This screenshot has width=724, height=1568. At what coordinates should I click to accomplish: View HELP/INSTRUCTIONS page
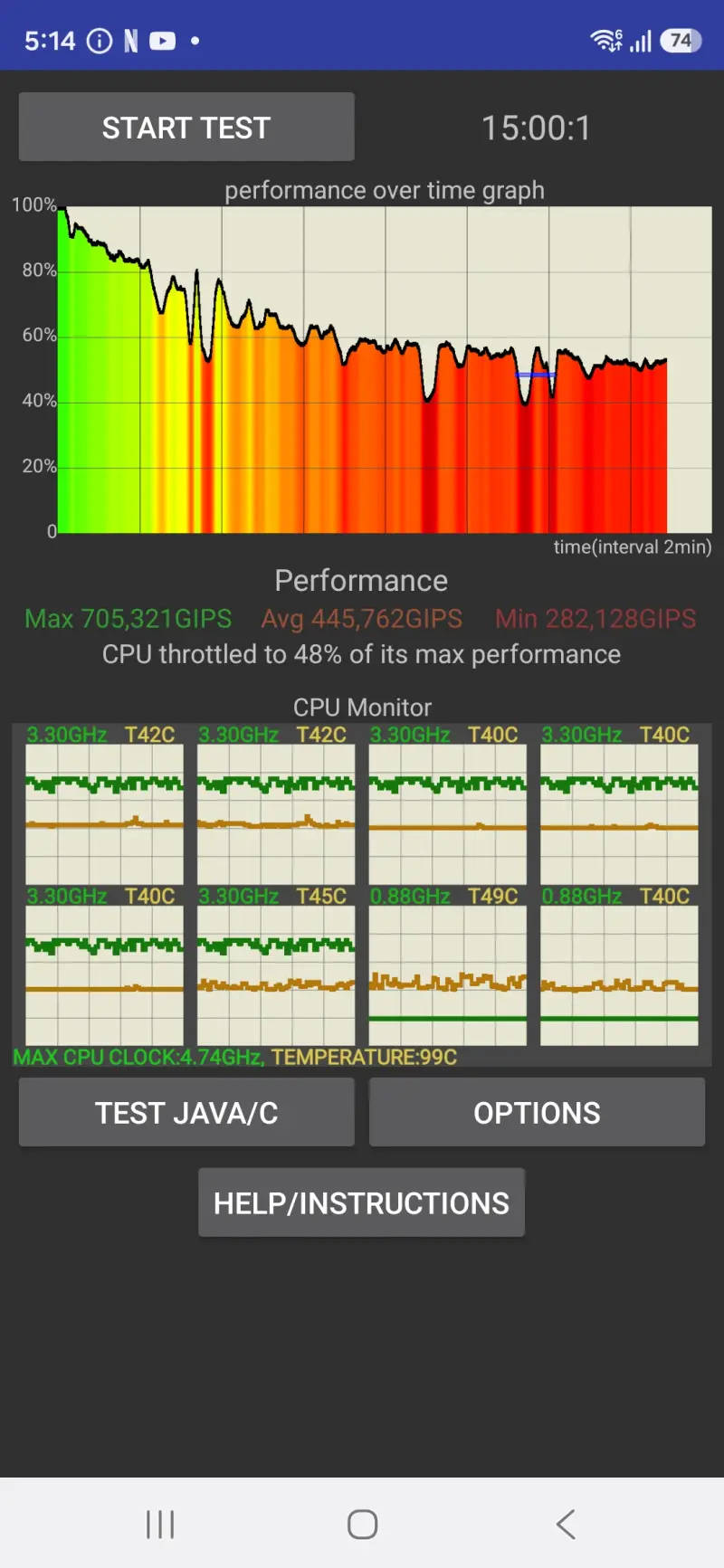tap(361, 1203)
